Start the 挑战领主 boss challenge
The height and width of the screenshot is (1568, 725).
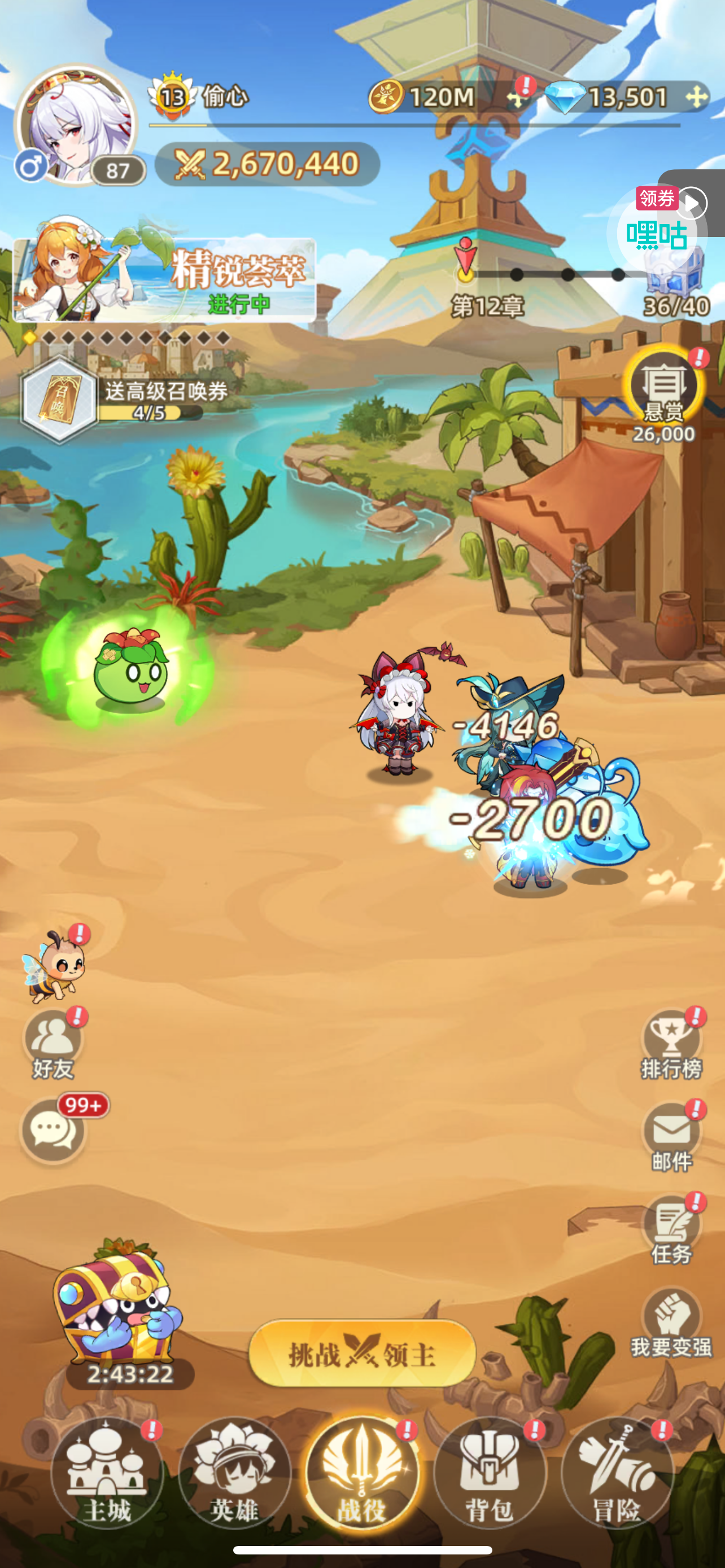362,1354
